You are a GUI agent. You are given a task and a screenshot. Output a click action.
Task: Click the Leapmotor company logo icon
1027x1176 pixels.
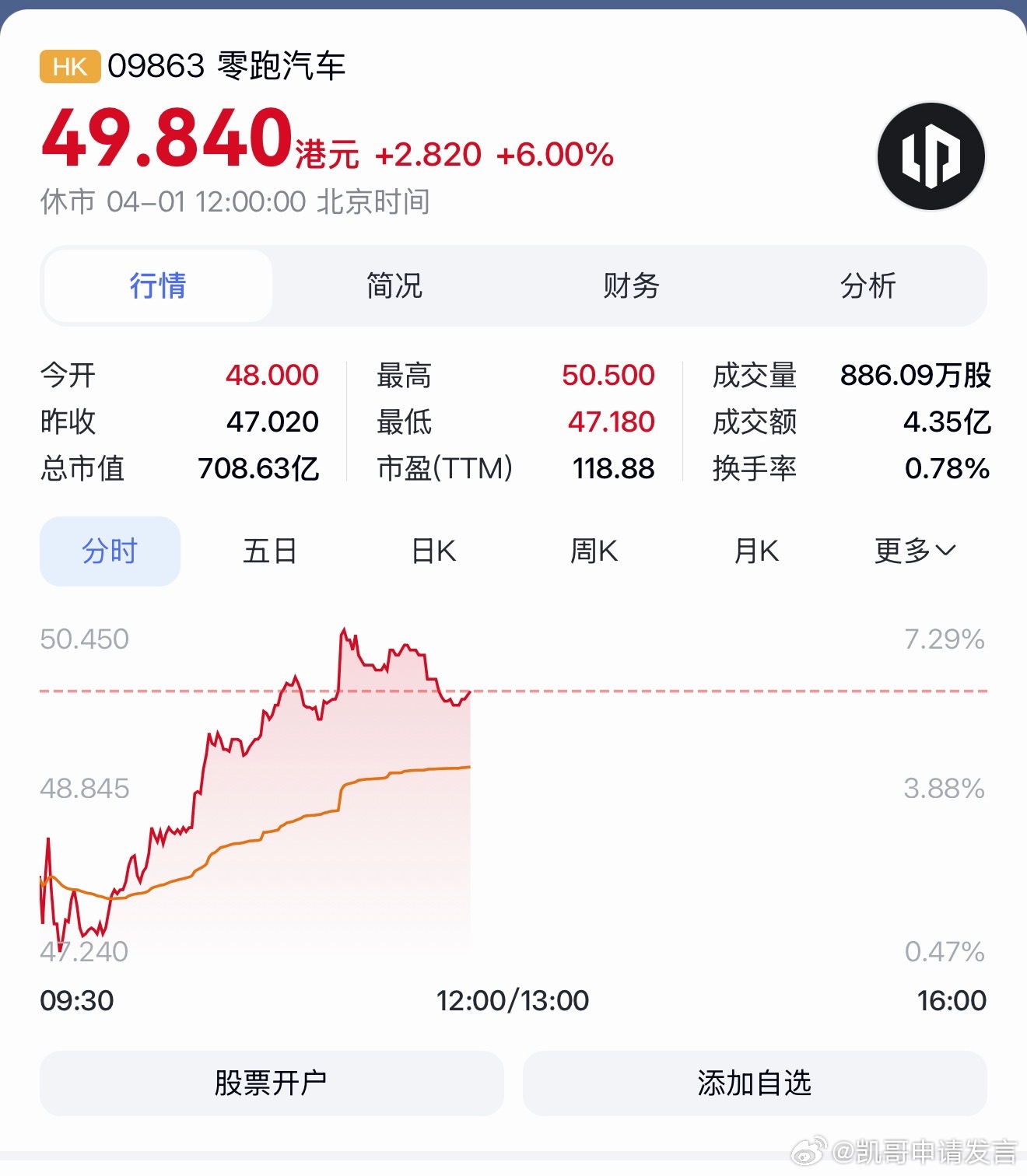[x=931, y=156]
